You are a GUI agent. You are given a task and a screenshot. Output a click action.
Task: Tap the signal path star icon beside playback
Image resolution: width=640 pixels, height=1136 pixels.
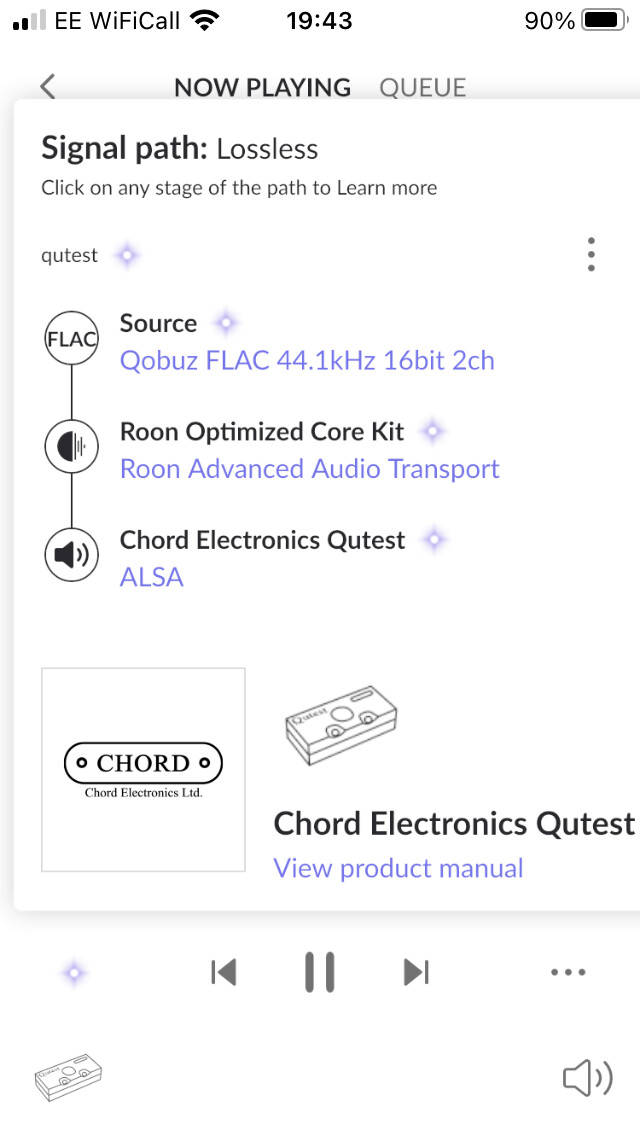tap(74, 973)
